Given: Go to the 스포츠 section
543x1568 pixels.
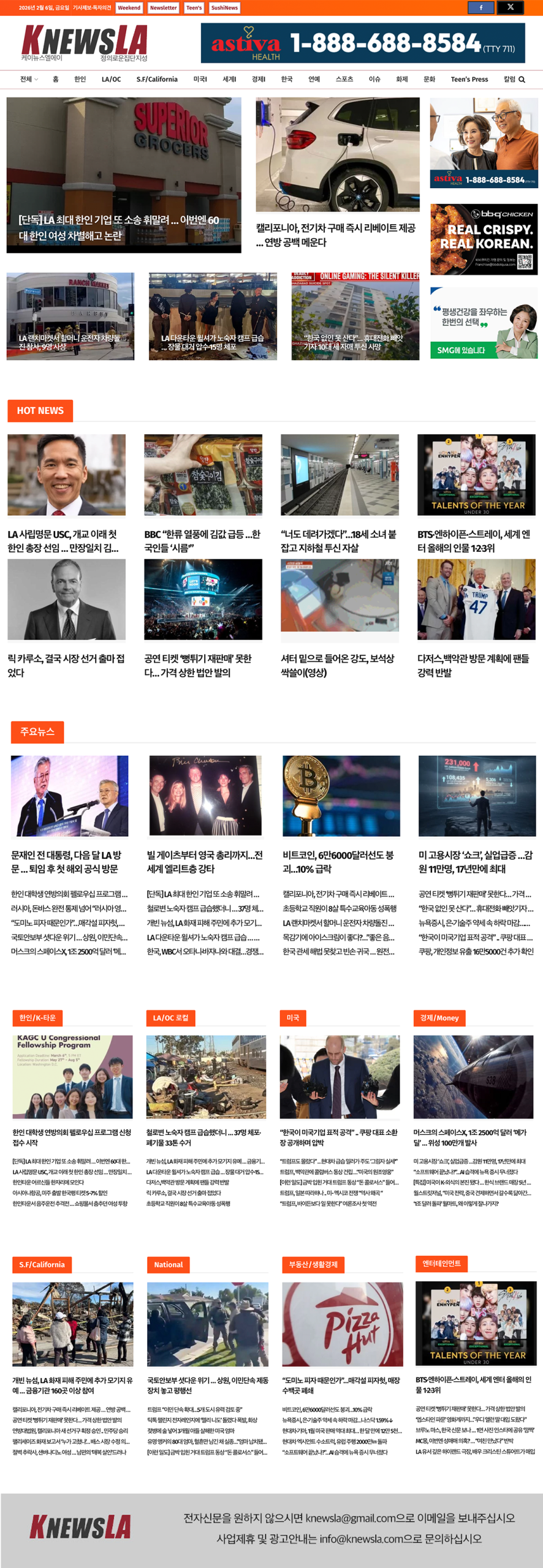Looking at the screenshot, I should [344, 80].
